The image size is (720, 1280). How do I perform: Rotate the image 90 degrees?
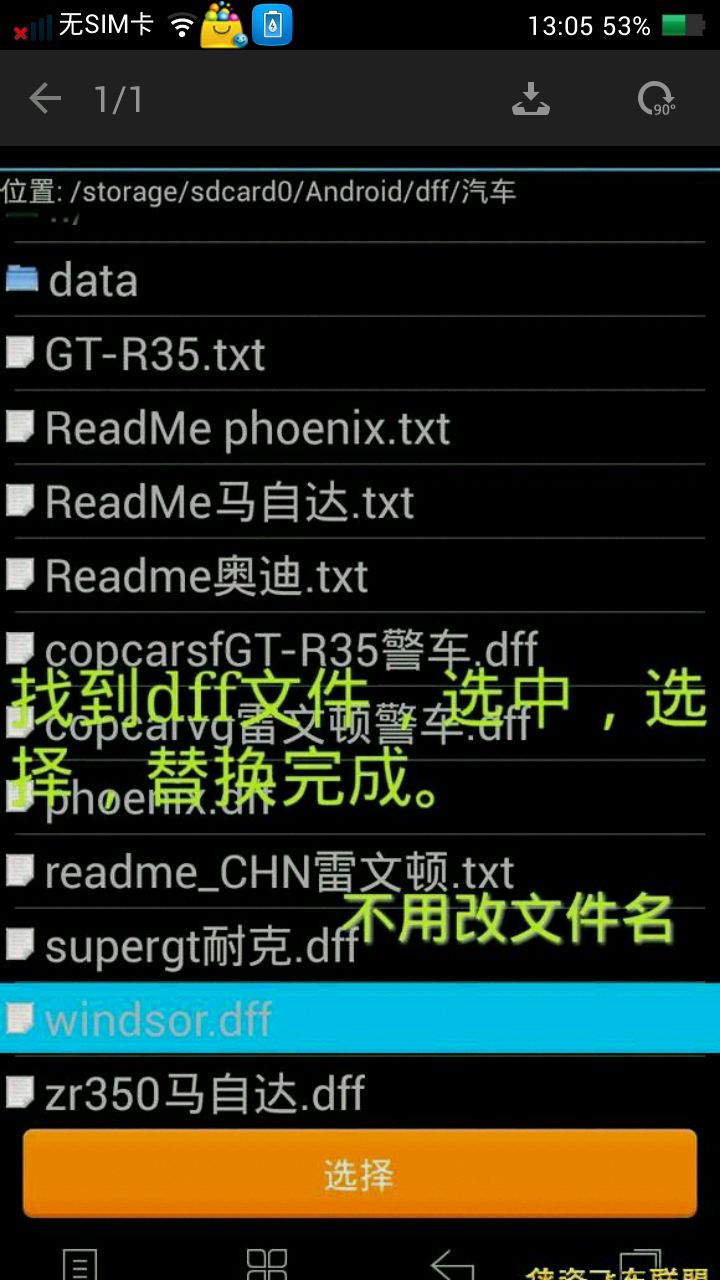click(656, 99)
